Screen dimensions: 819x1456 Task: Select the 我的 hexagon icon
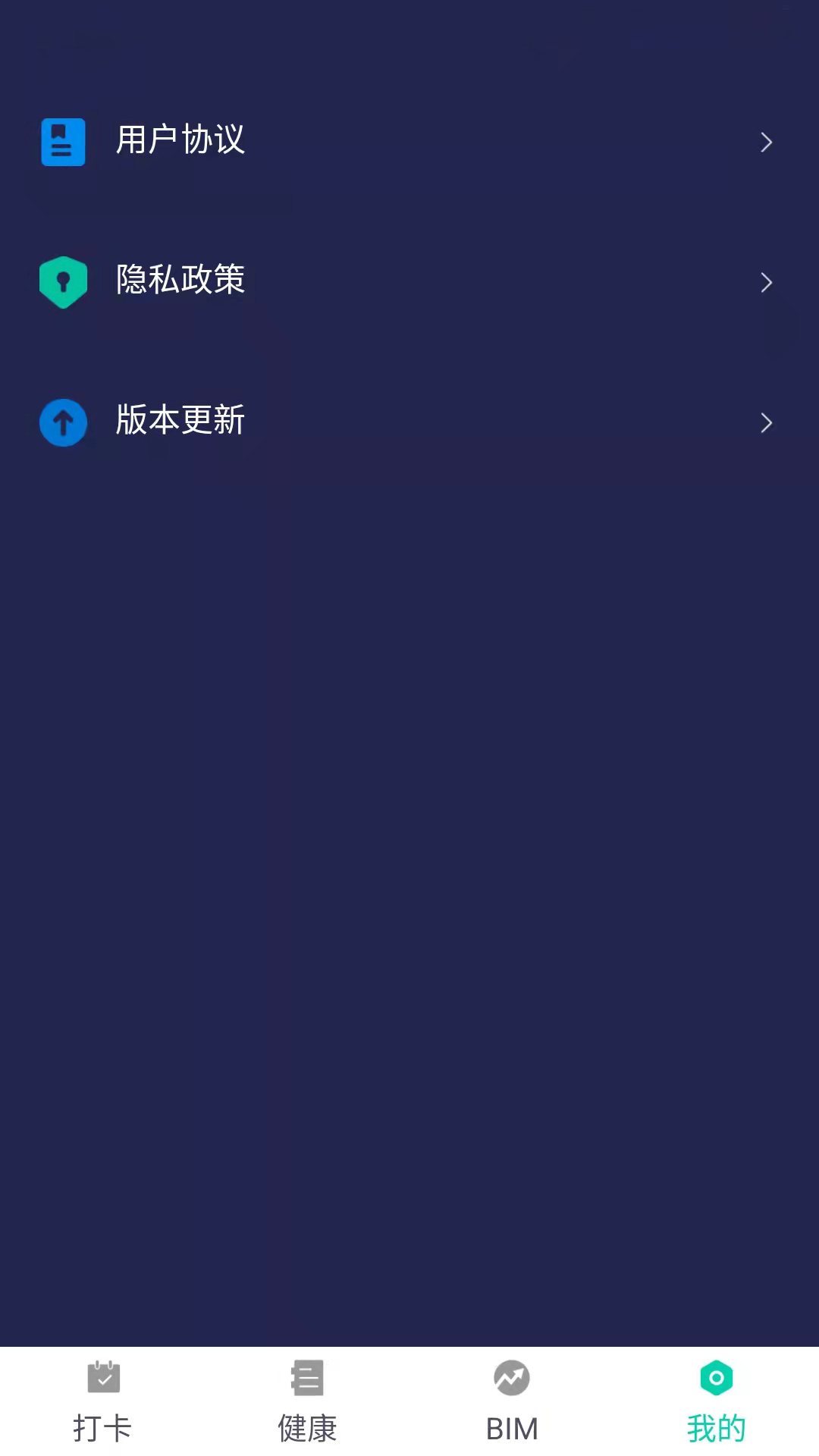[717, 1378]
